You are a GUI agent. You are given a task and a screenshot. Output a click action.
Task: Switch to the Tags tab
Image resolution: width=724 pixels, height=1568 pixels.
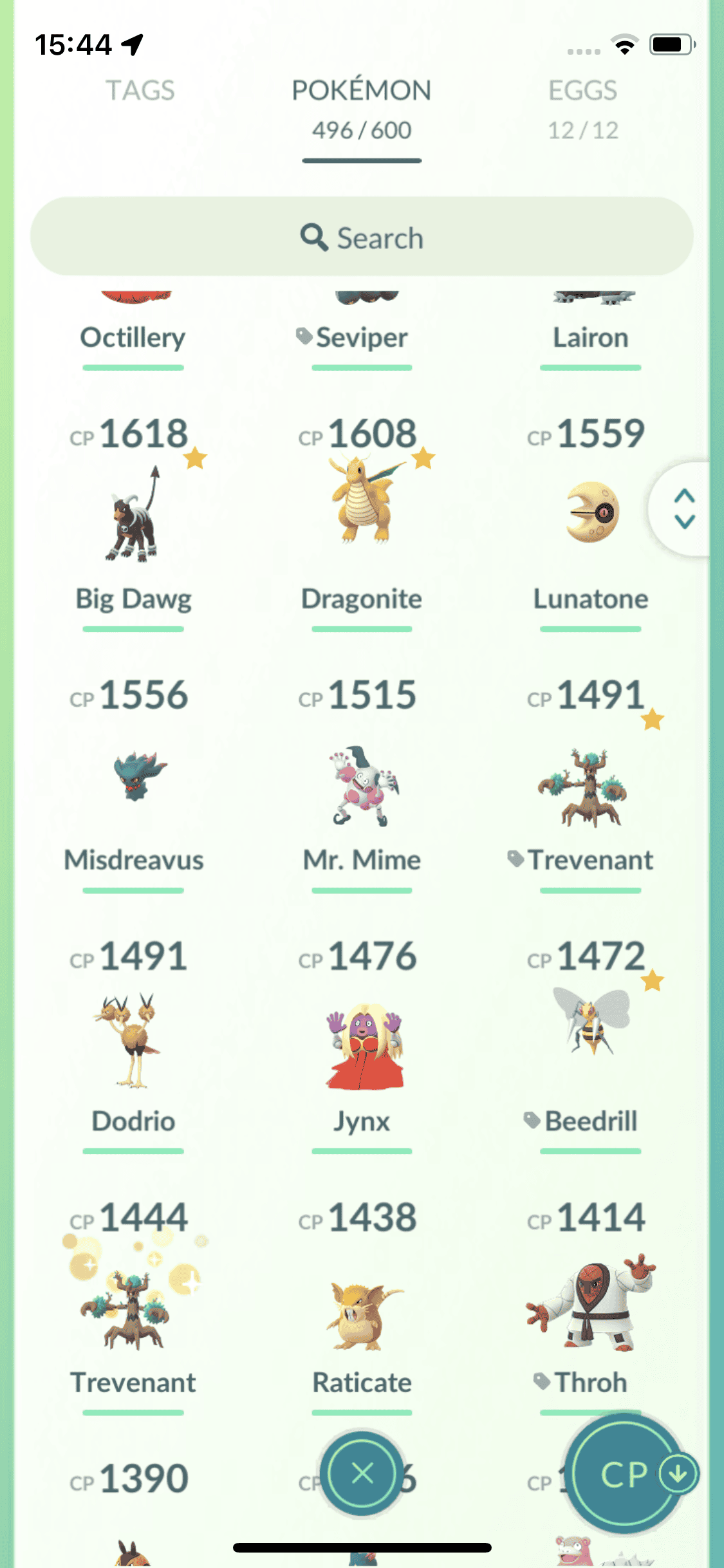coord(140,91)
